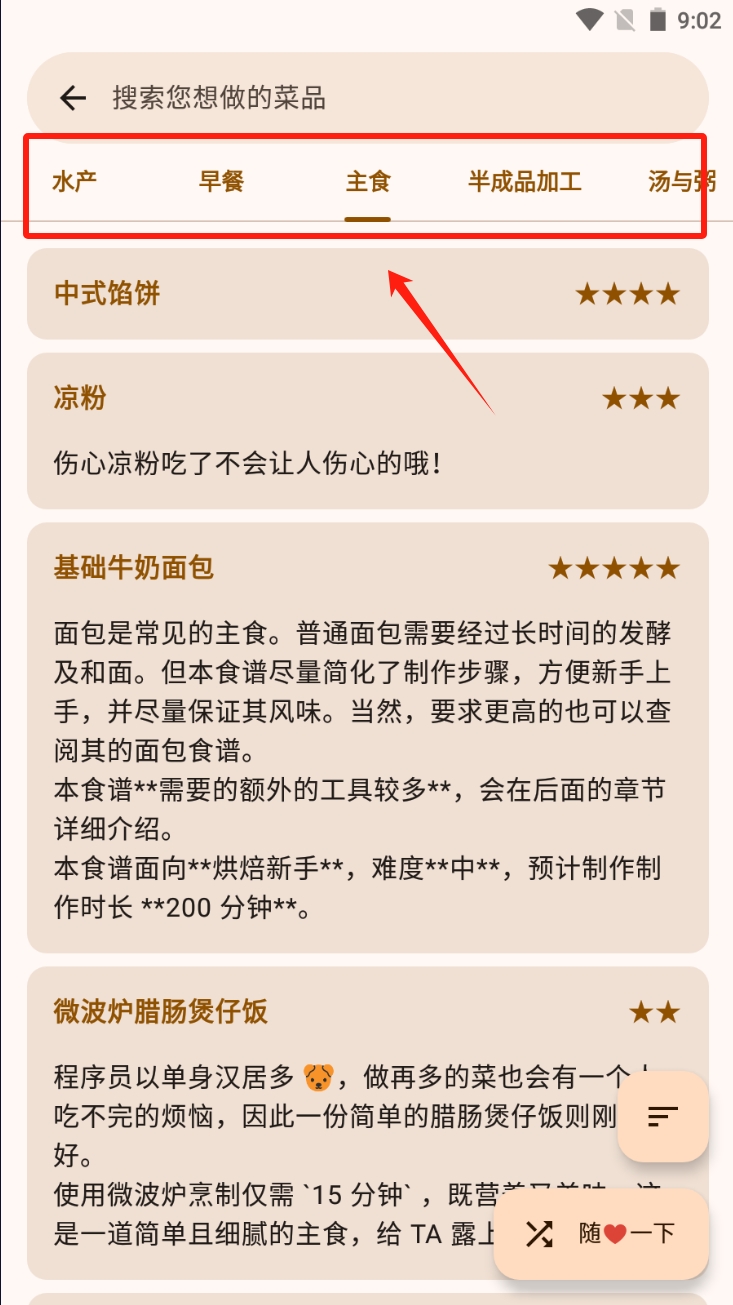
Task: Tap the sort floating button
Action: (x=663, y=1116)
